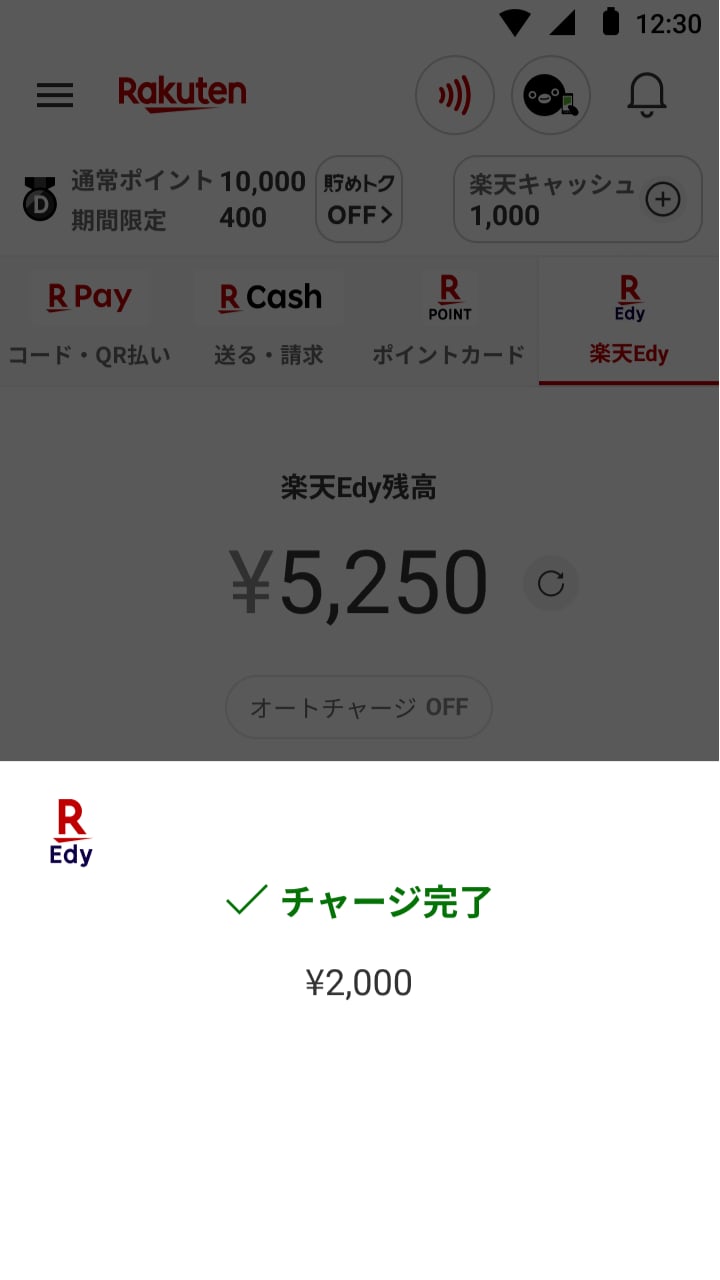Open the notifications bell
The height and width of the screenshot is (1280, 720).
647,95
